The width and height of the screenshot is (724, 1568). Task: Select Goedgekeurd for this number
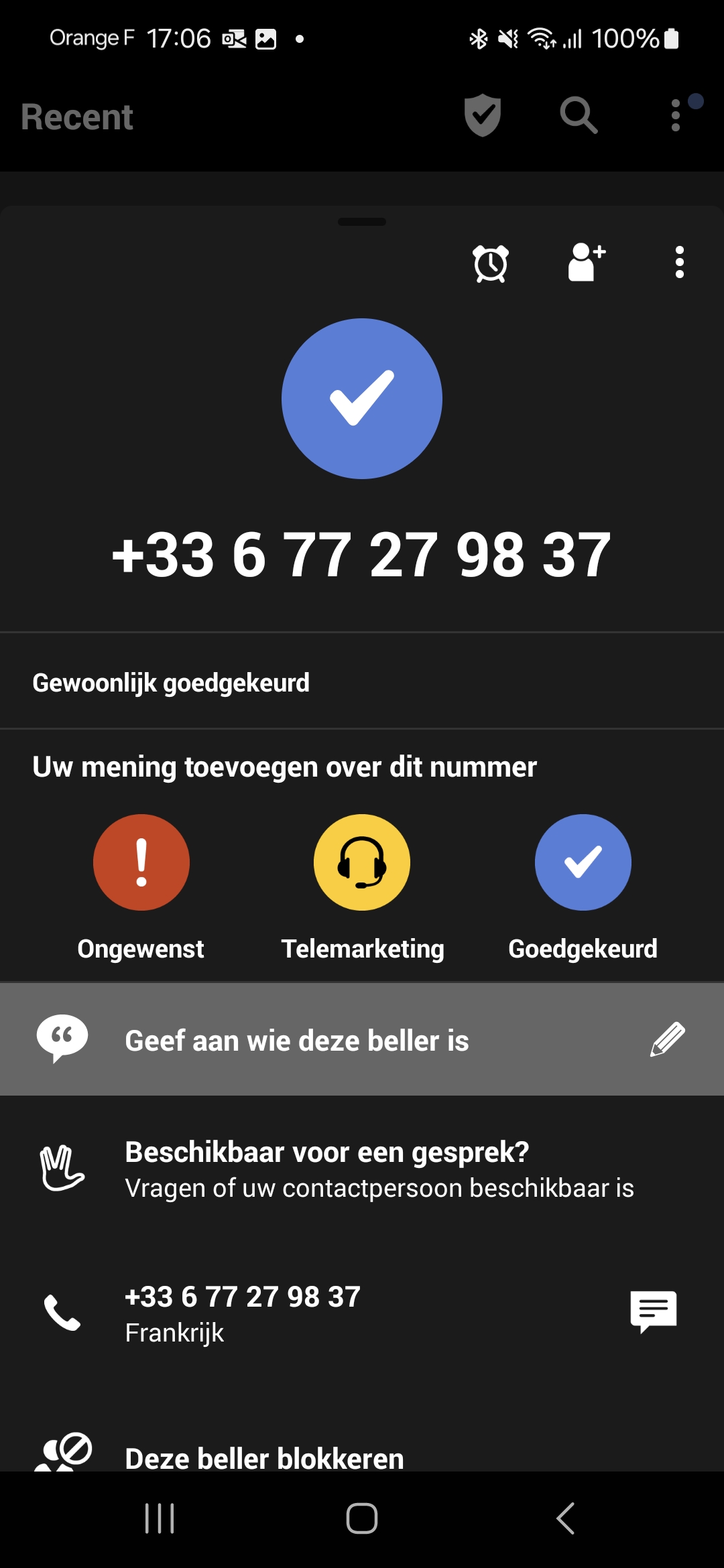[x=583, y=863]
